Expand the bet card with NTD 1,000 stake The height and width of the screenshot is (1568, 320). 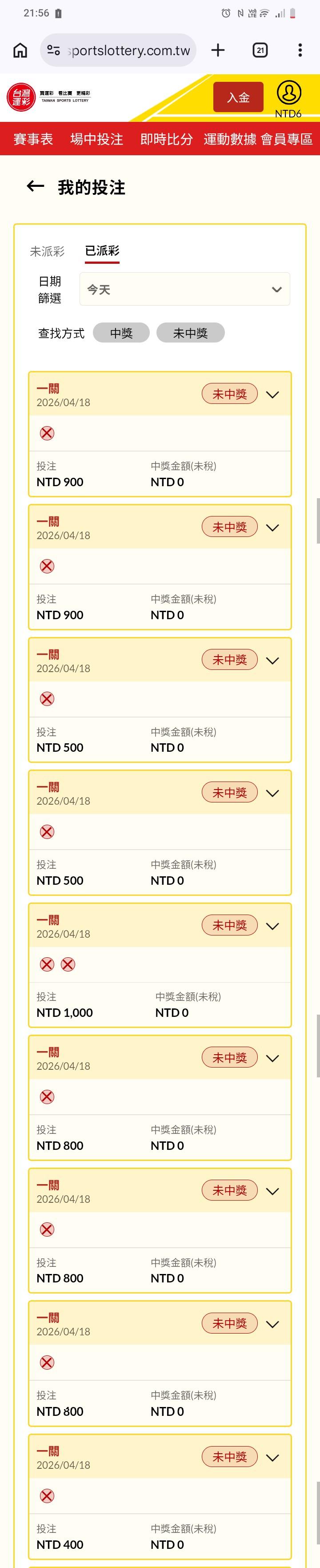click(272, 926)
